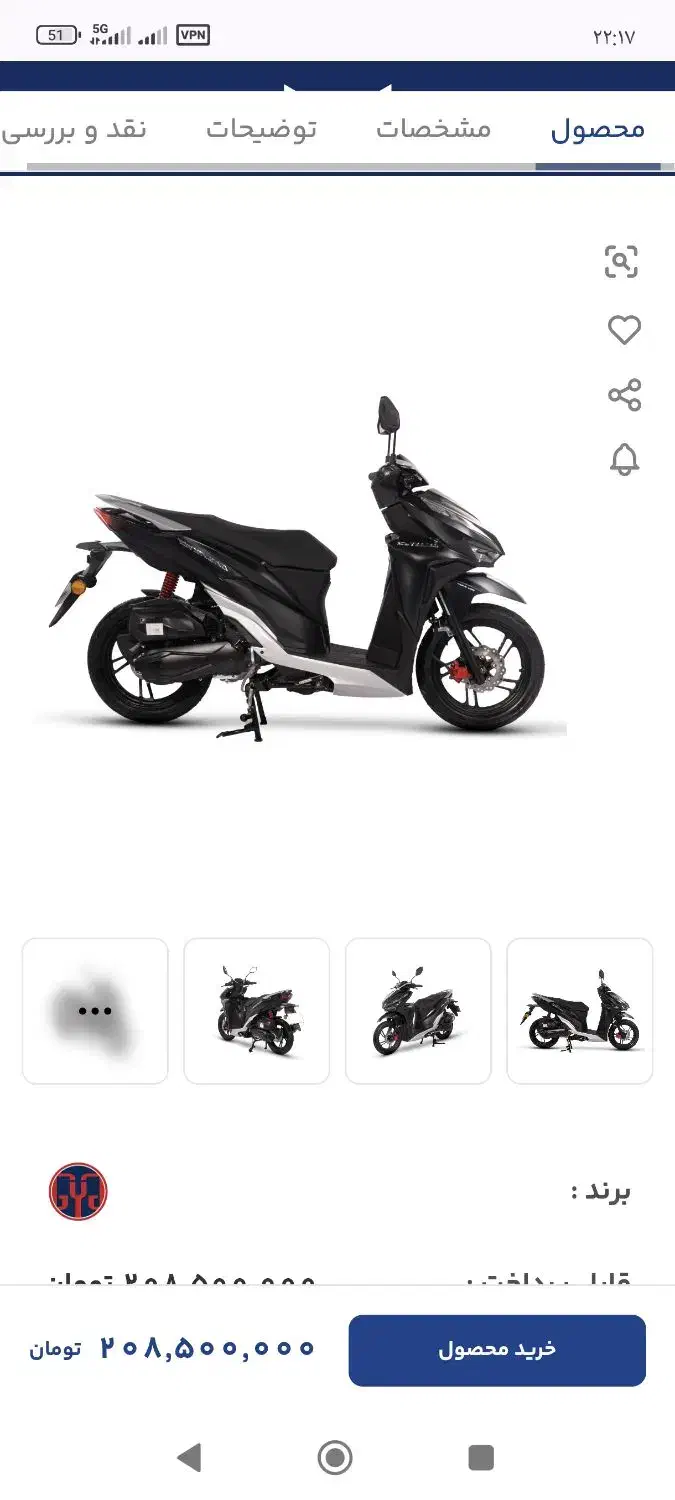Go back with the system back button
675x1500 pixels.
pos(188,1457)
